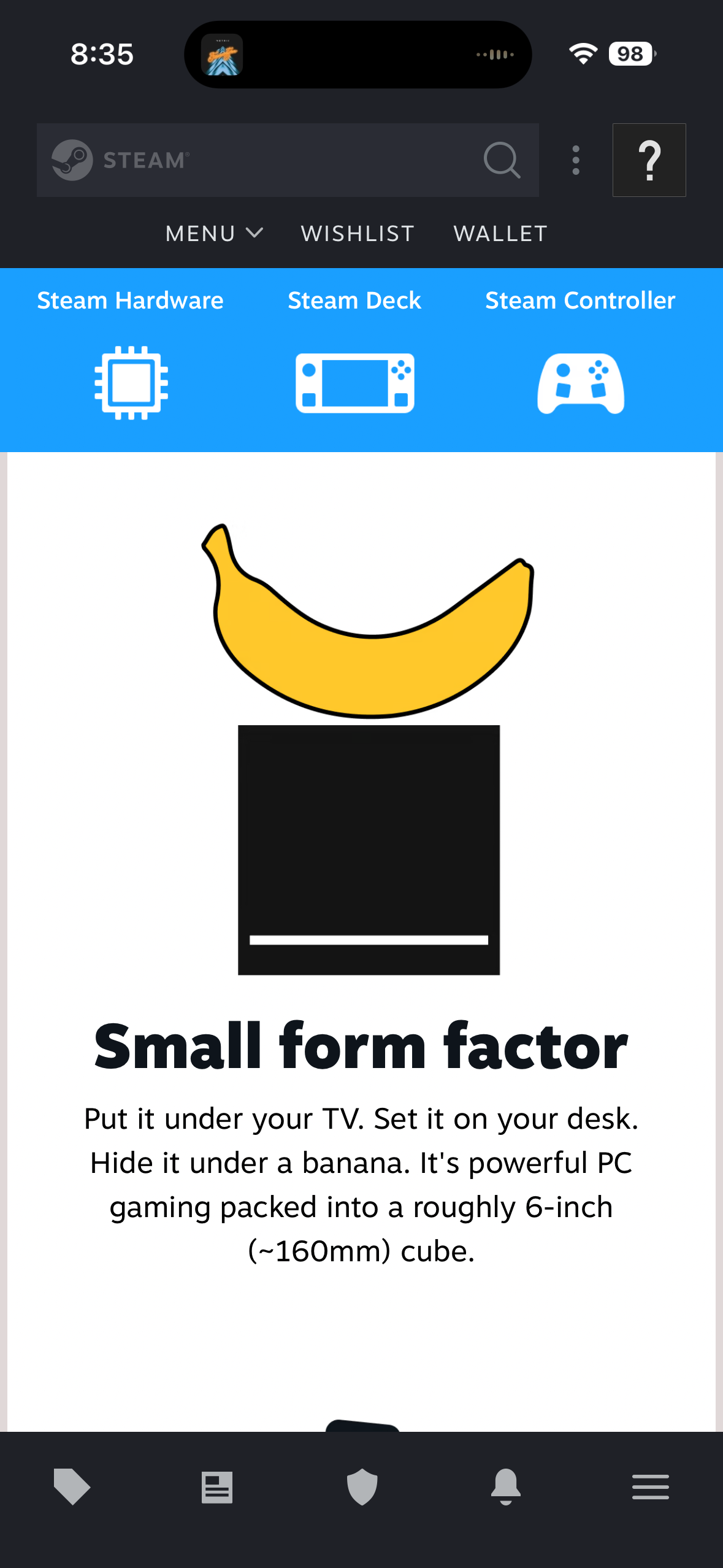Open the Steam Guard shield tab
Viewport: 723px width, 1568px height.
click(x=362, y=1486)
